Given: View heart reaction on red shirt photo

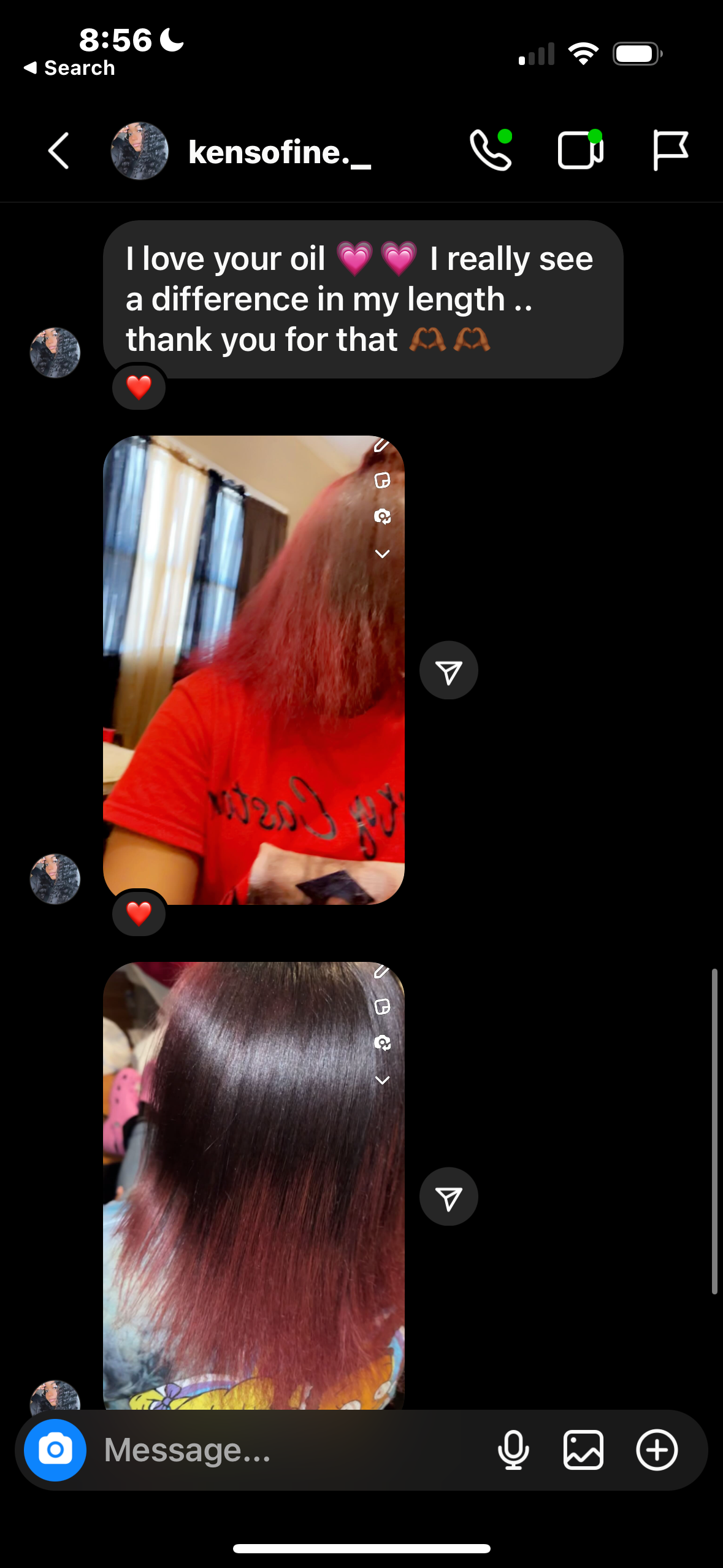Looking at the screenshot, I should pyautogui.click(x=139, y=913).
